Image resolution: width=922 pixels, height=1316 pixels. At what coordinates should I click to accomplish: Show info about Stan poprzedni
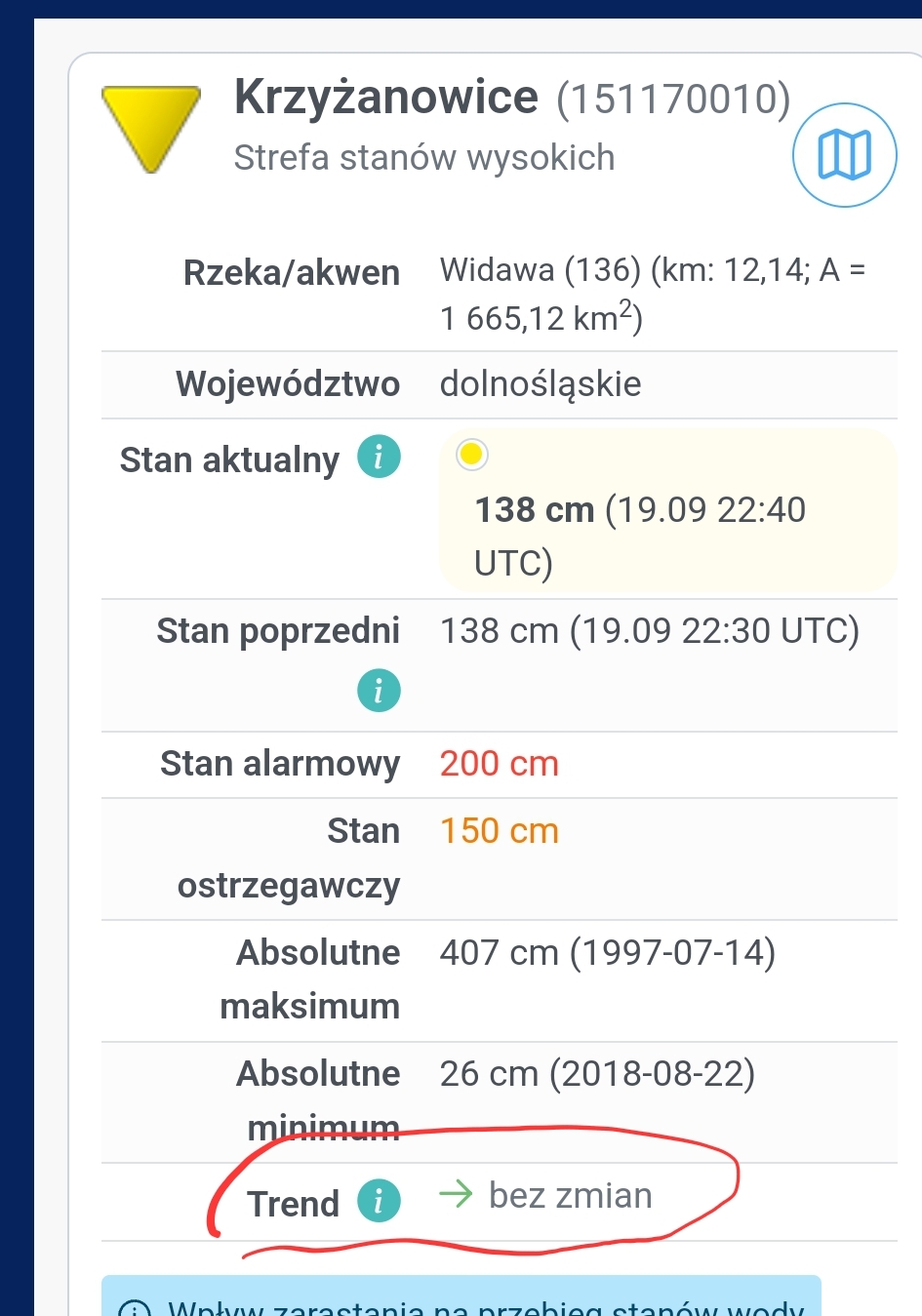pyautogui.click(x=379, y=690)
